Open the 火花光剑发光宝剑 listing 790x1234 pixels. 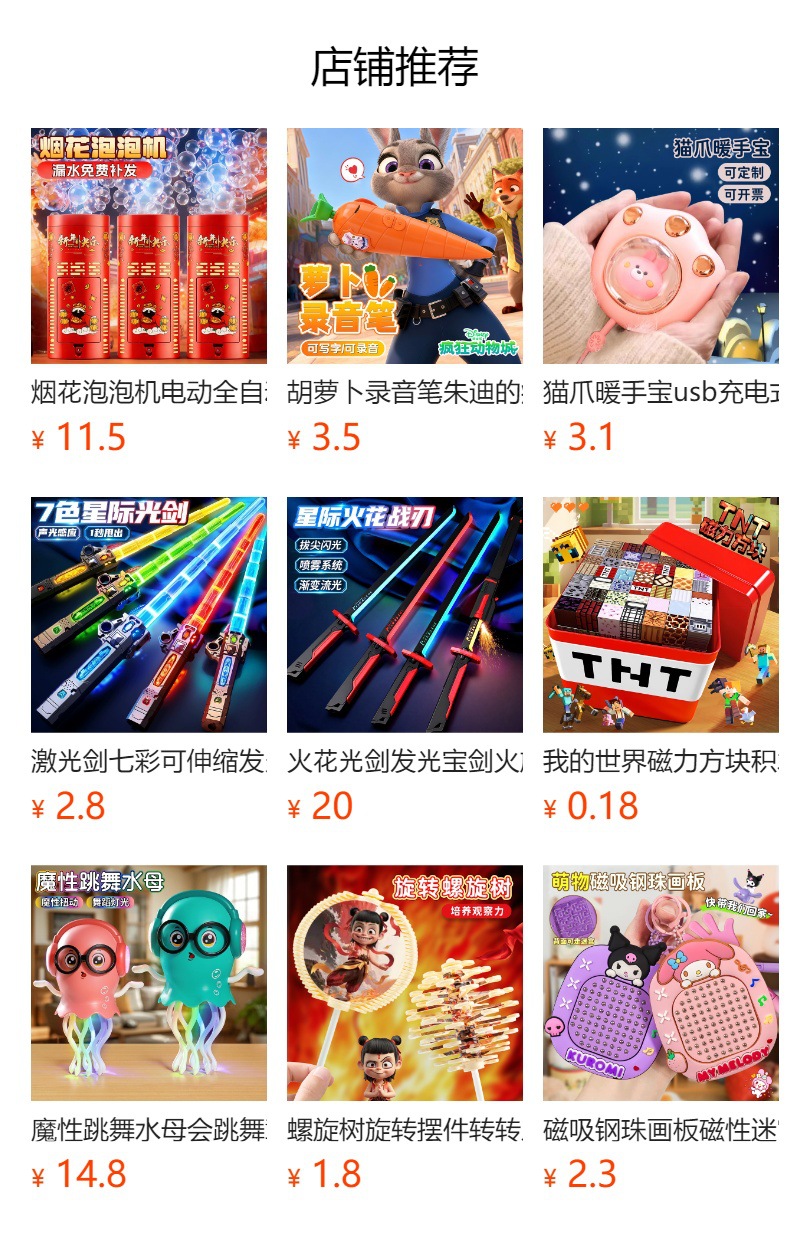405,661
